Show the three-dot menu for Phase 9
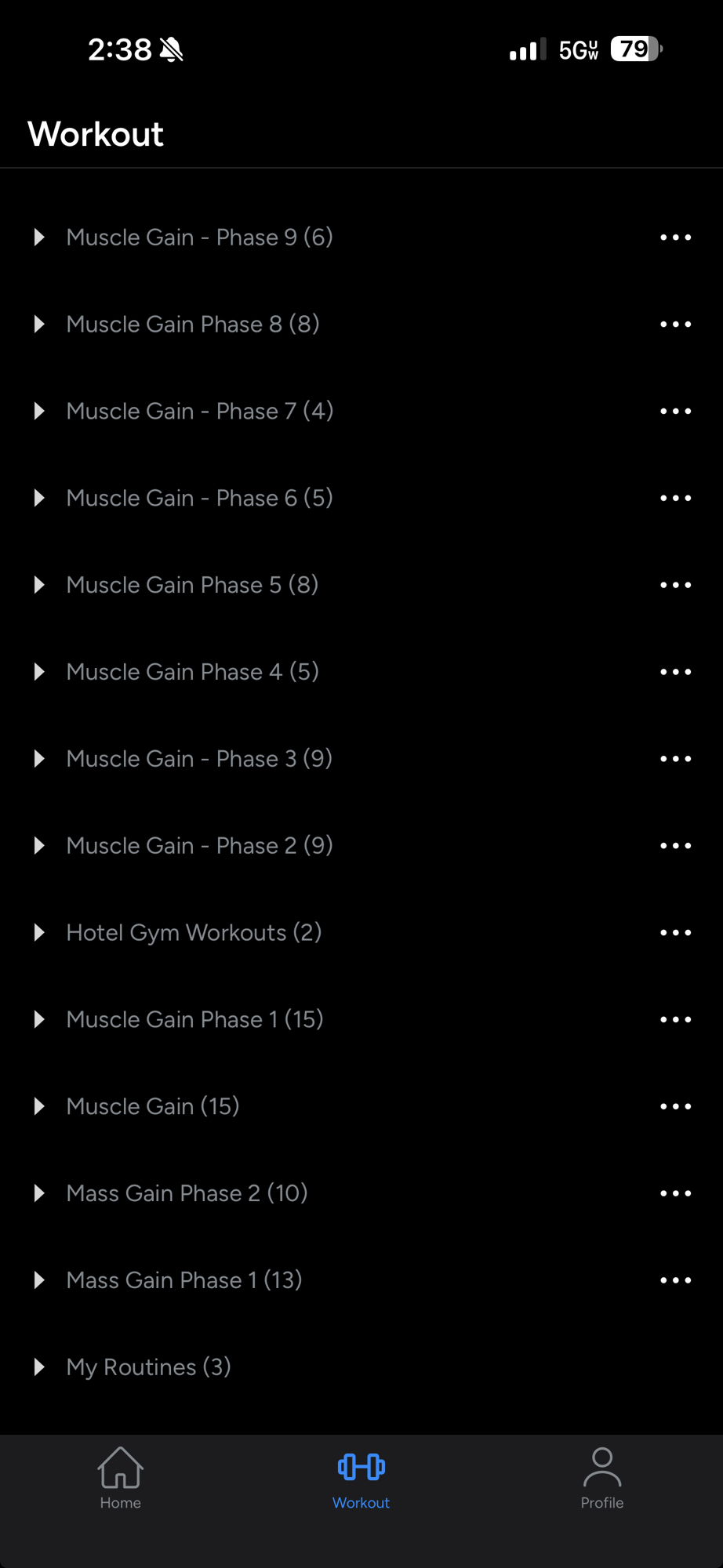 (675, 238)
